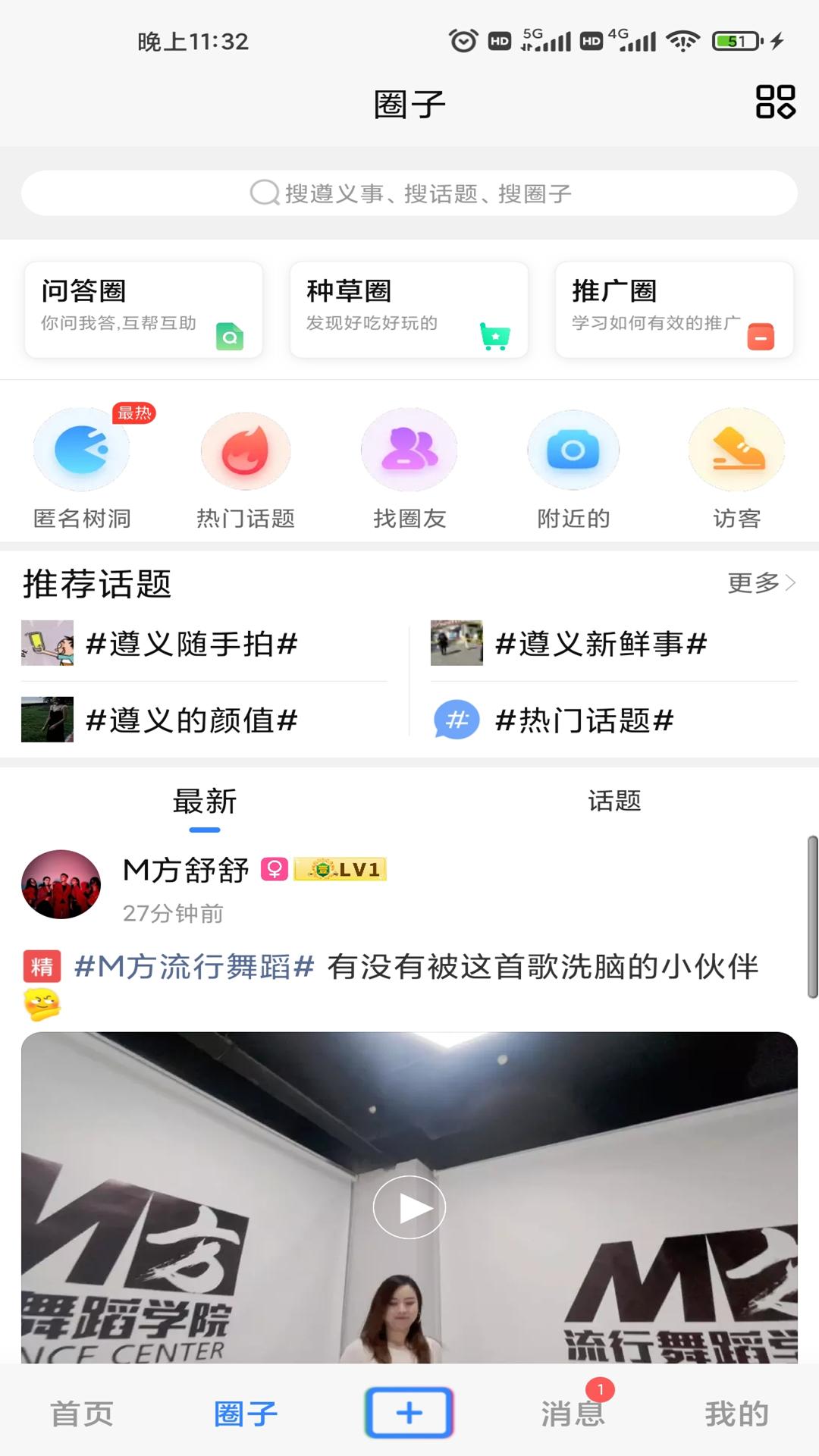819x1456 pixels.
Task: Switch to the 话题 tab
Action: tap(614, 801)
